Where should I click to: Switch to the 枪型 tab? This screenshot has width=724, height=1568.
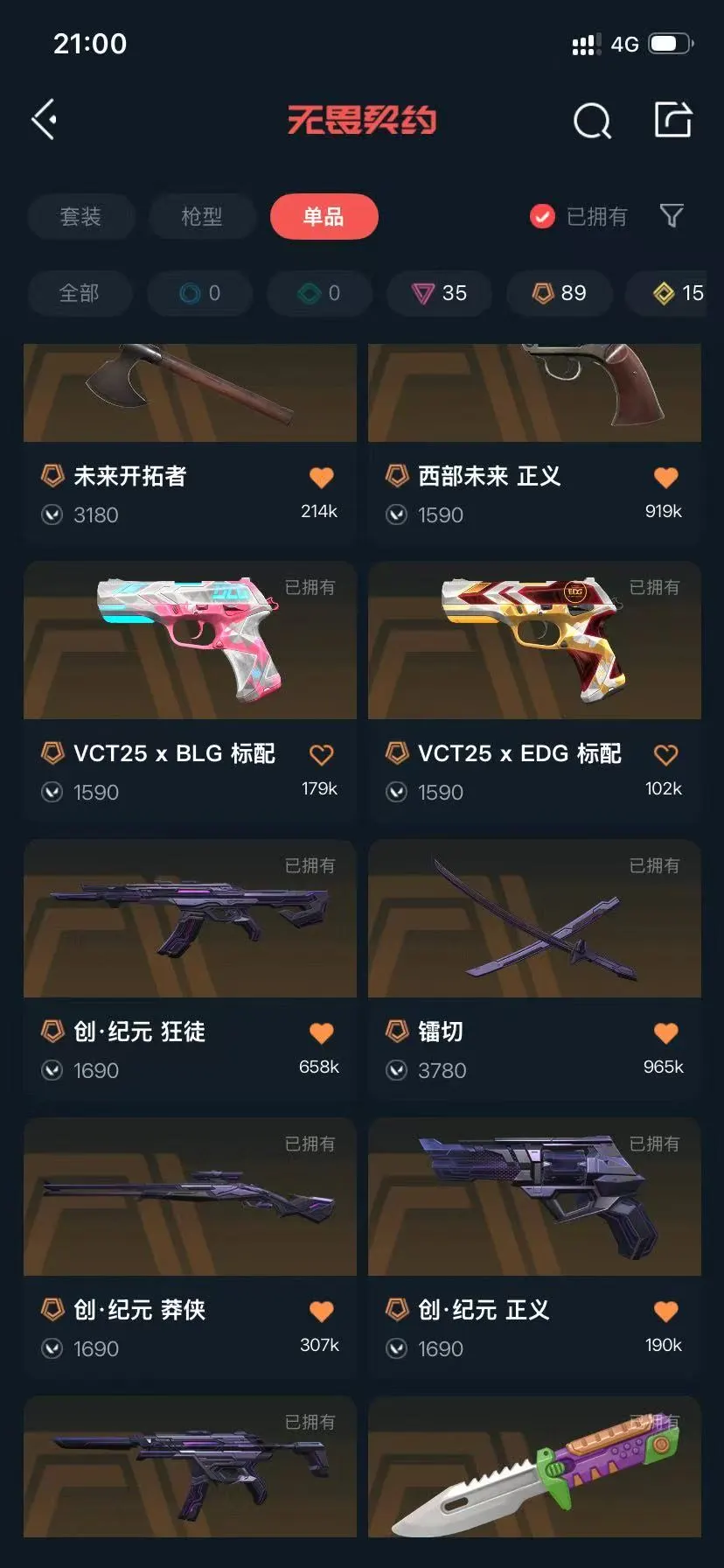(x=202, y=217)
